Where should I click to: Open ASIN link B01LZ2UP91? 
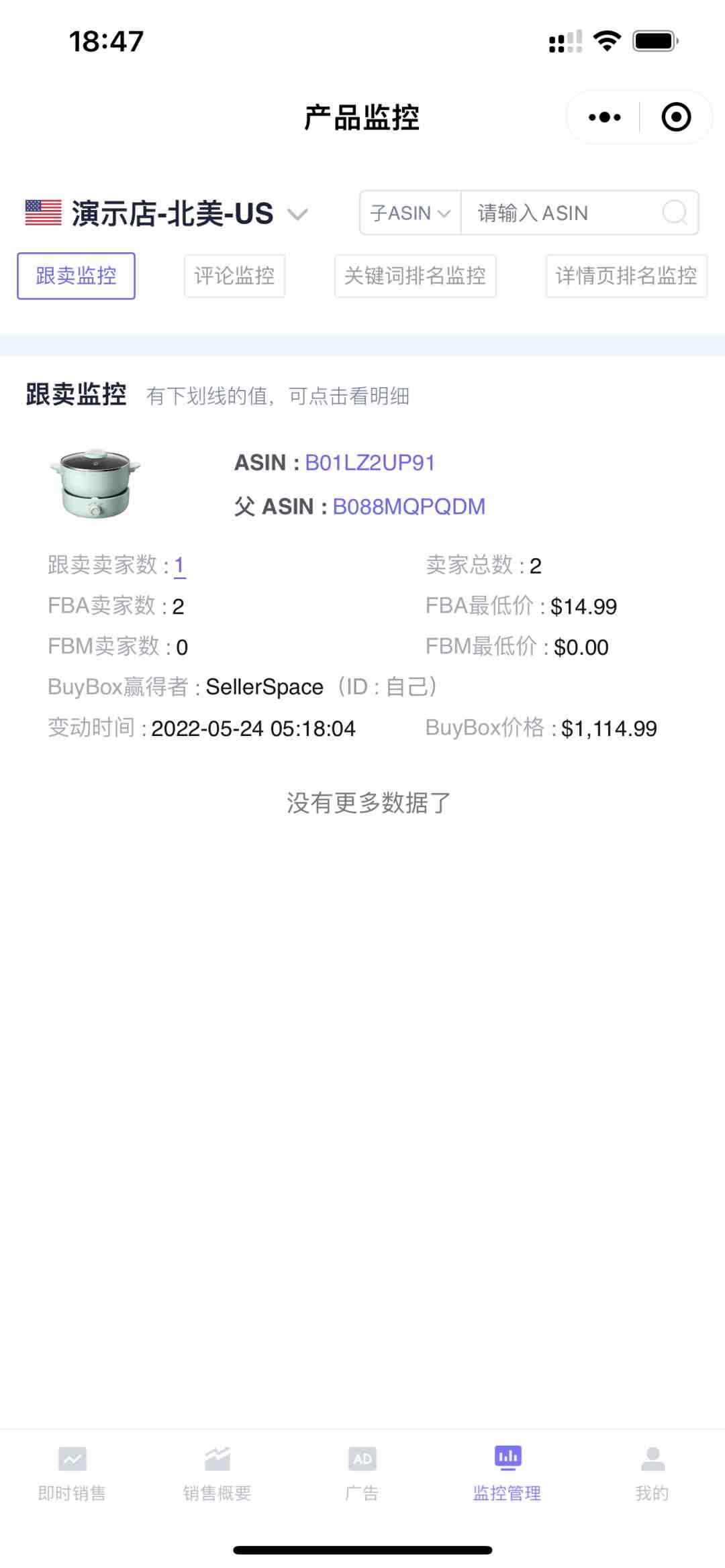click(x=370, y=463)
